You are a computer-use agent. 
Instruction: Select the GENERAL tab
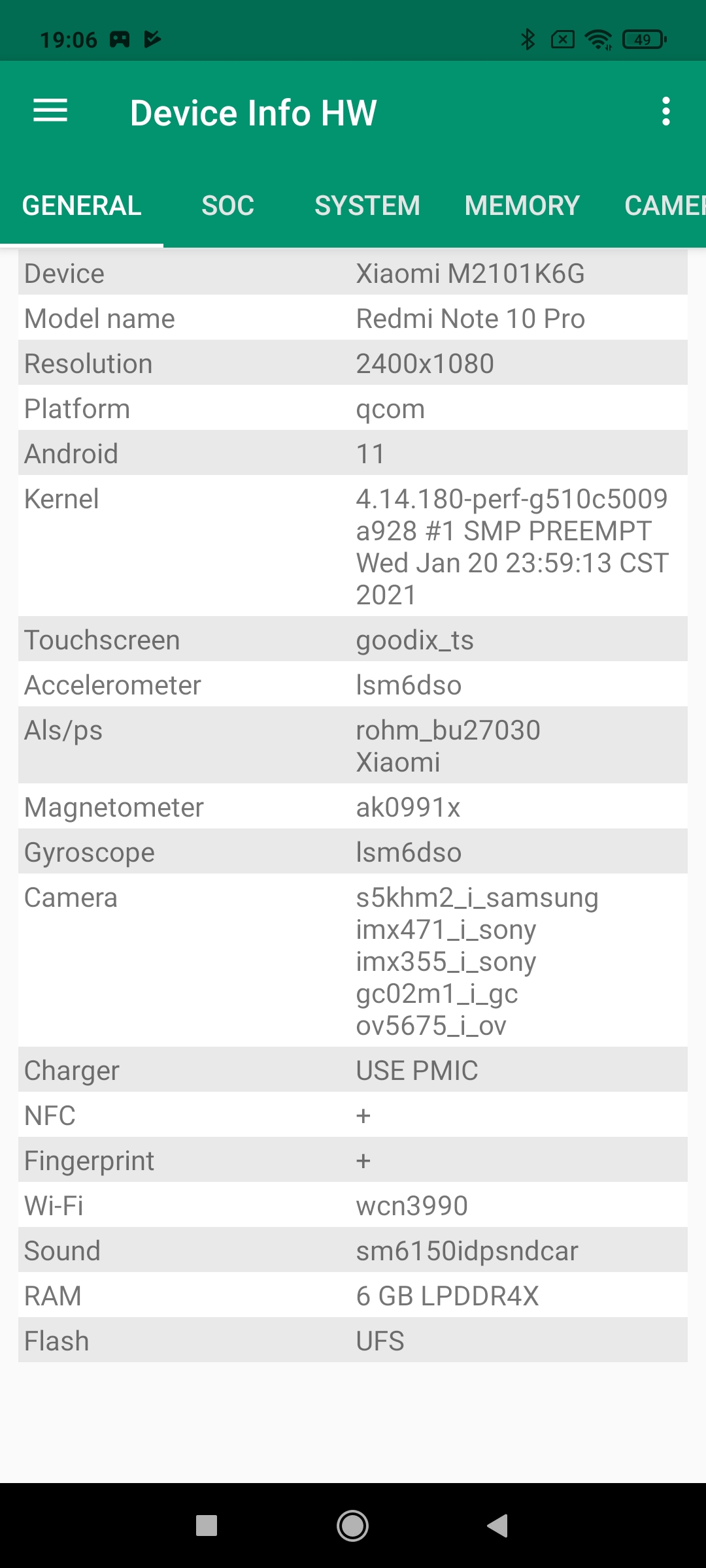[82, 206]
